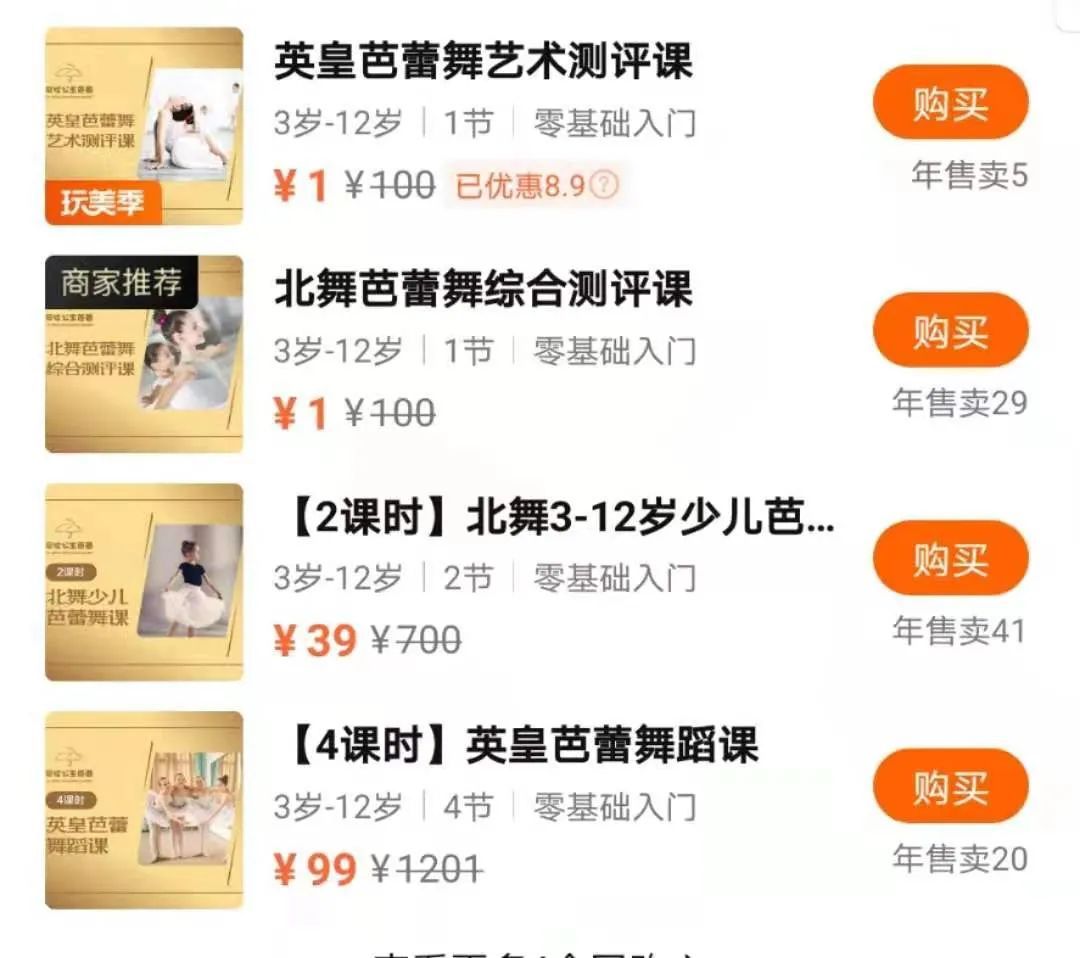This screenshot has width=1080, height=958.
Task: Buy the 英皇芭蕾舞艺术测评课 course
Action: (950, 103)
